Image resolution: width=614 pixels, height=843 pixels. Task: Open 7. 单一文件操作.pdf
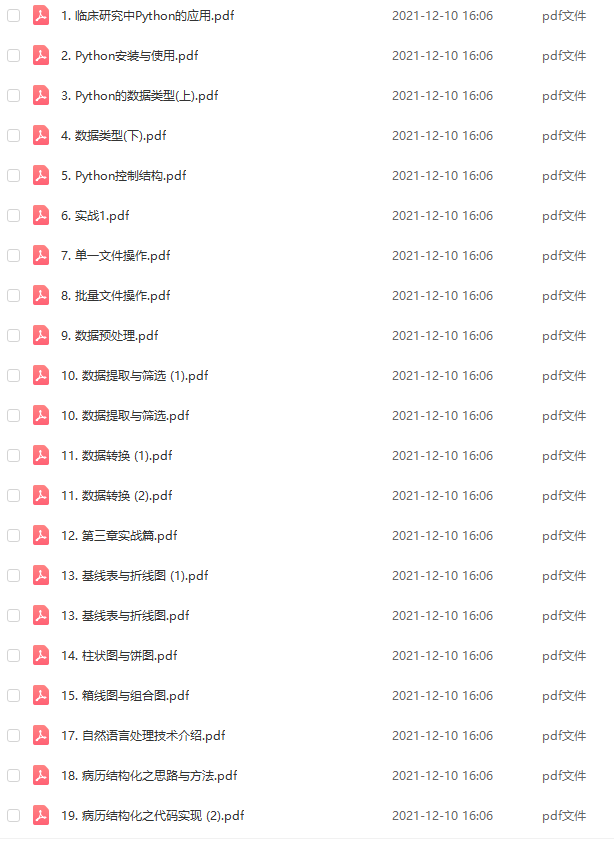point(115,256)
